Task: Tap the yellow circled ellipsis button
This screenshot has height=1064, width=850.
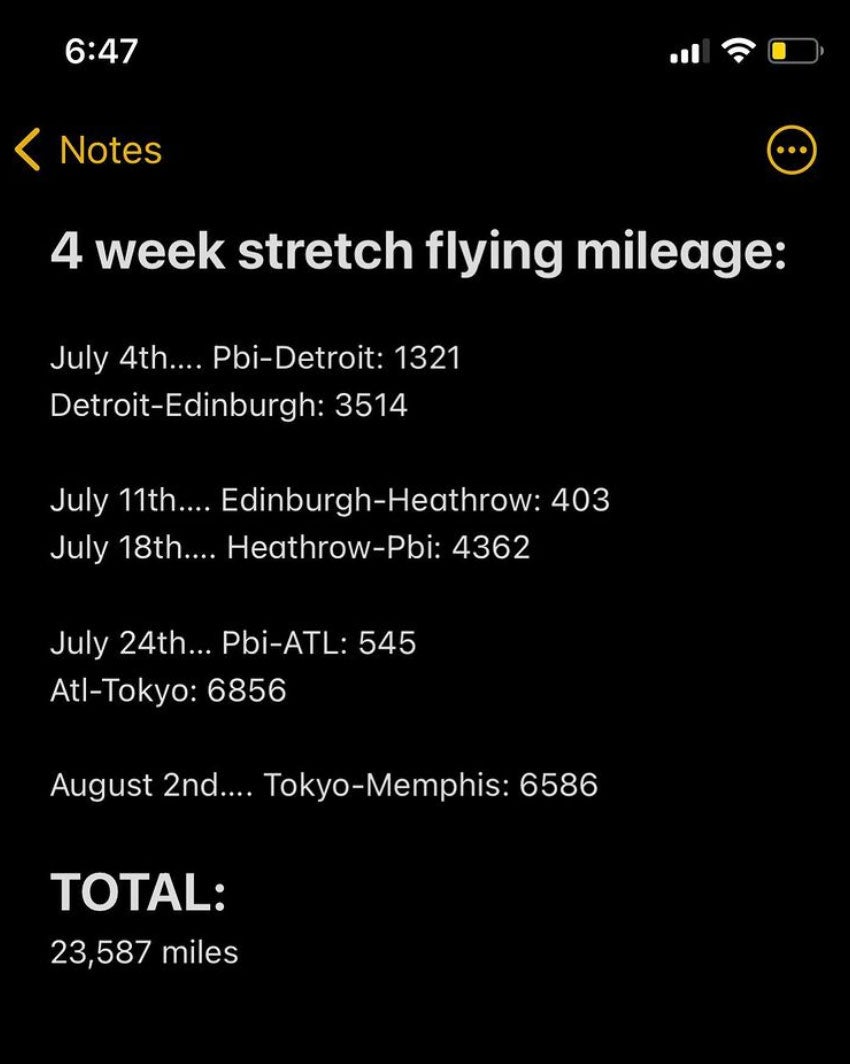Action: [x=790, y=149]
